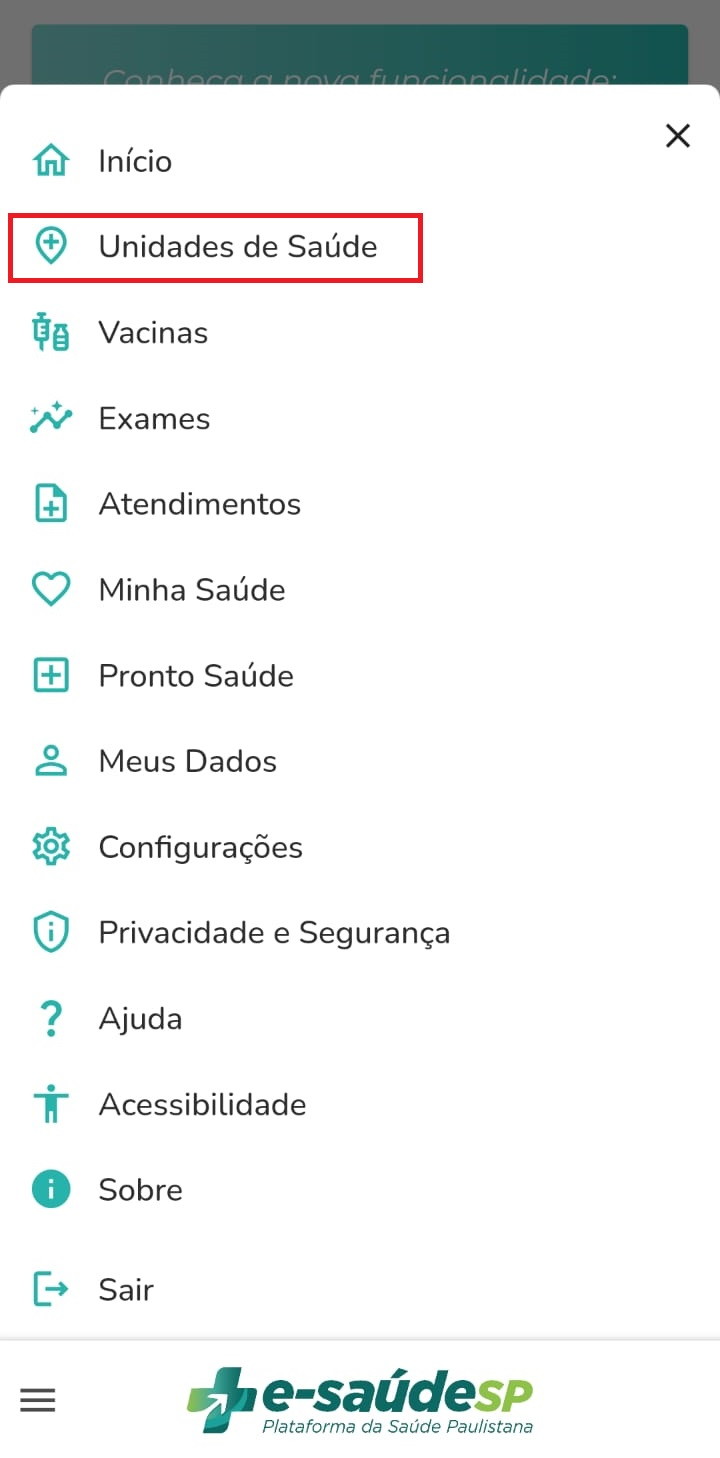Close the navigation menu
Screen dimensions: 720x1458
tap(678, 136)
